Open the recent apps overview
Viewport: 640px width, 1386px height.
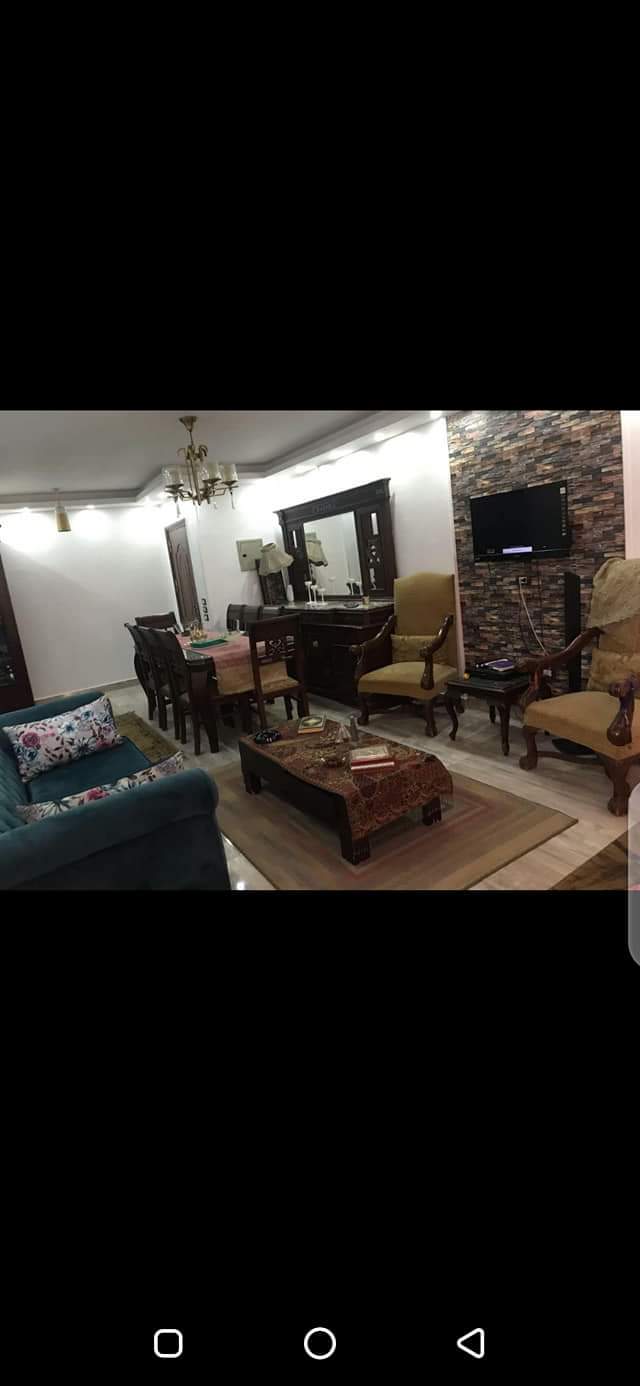click(168, 1343)
